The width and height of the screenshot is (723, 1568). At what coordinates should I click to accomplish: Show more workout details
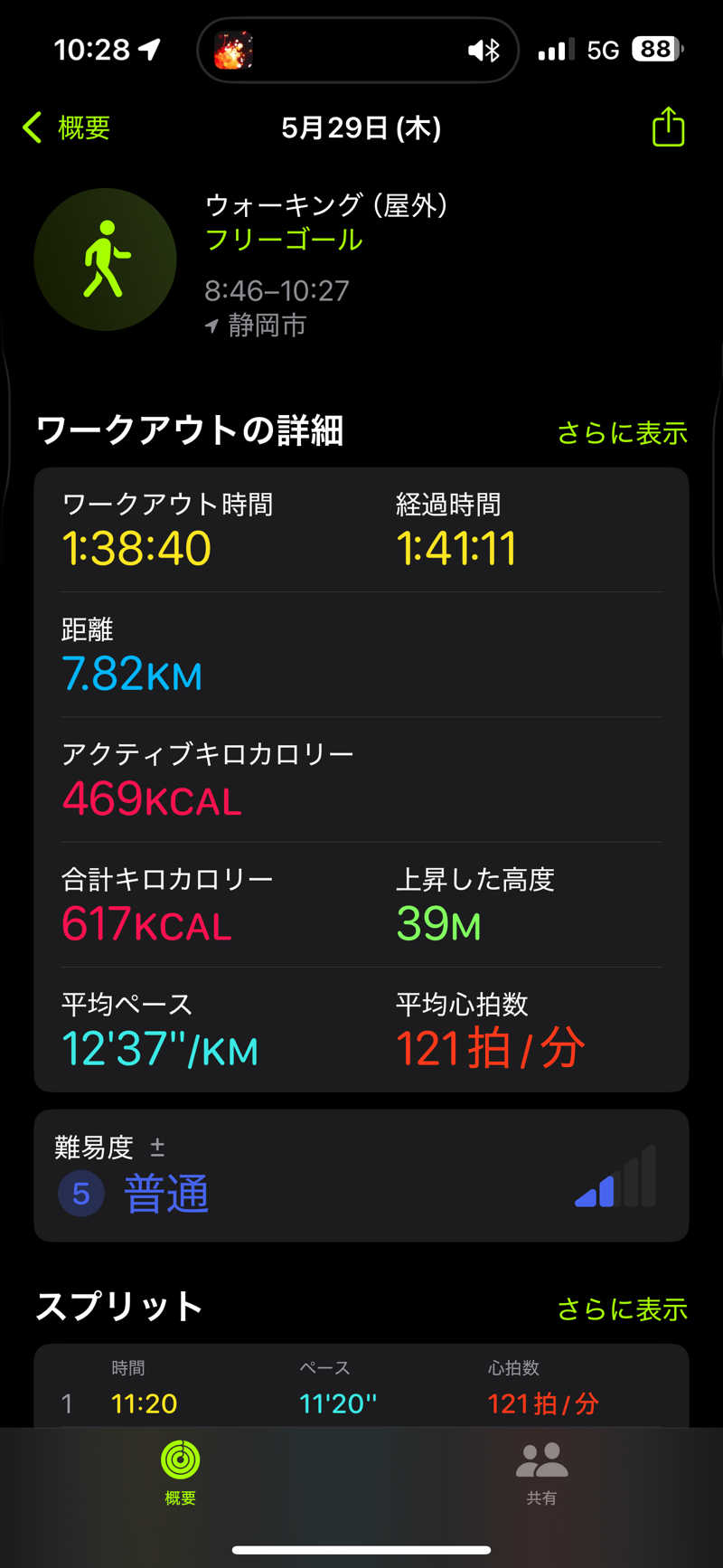click(622, 433)
